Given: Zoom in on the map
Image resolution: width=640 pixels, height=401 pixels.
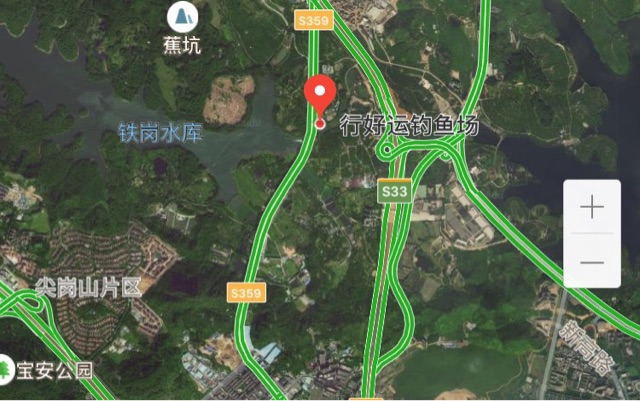Looking at the screenshot, I should tap(593, 208).
